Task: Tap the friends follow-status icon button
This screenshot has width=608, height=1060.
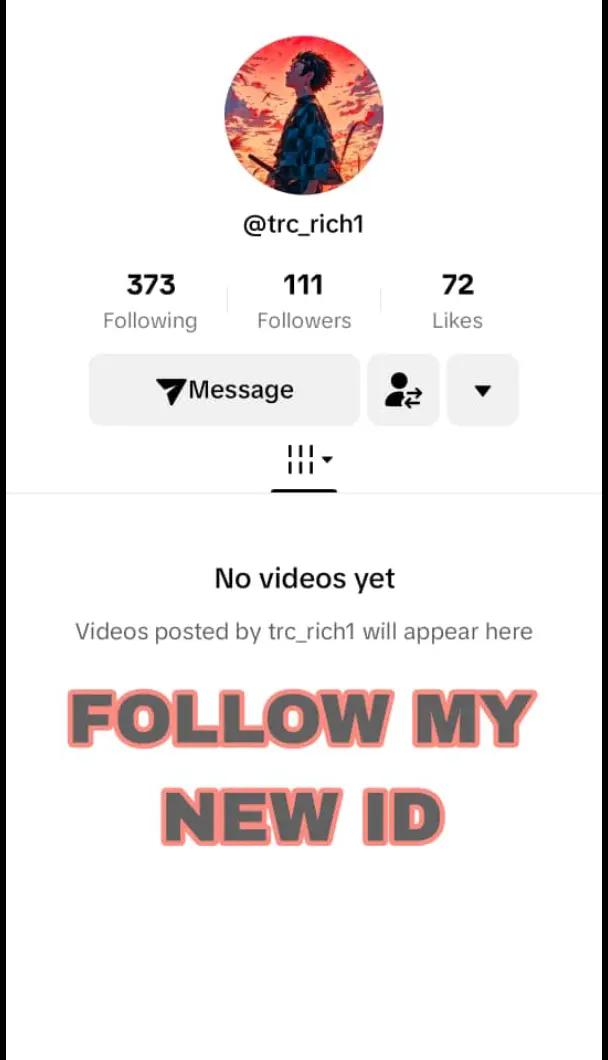Action: 403,390
